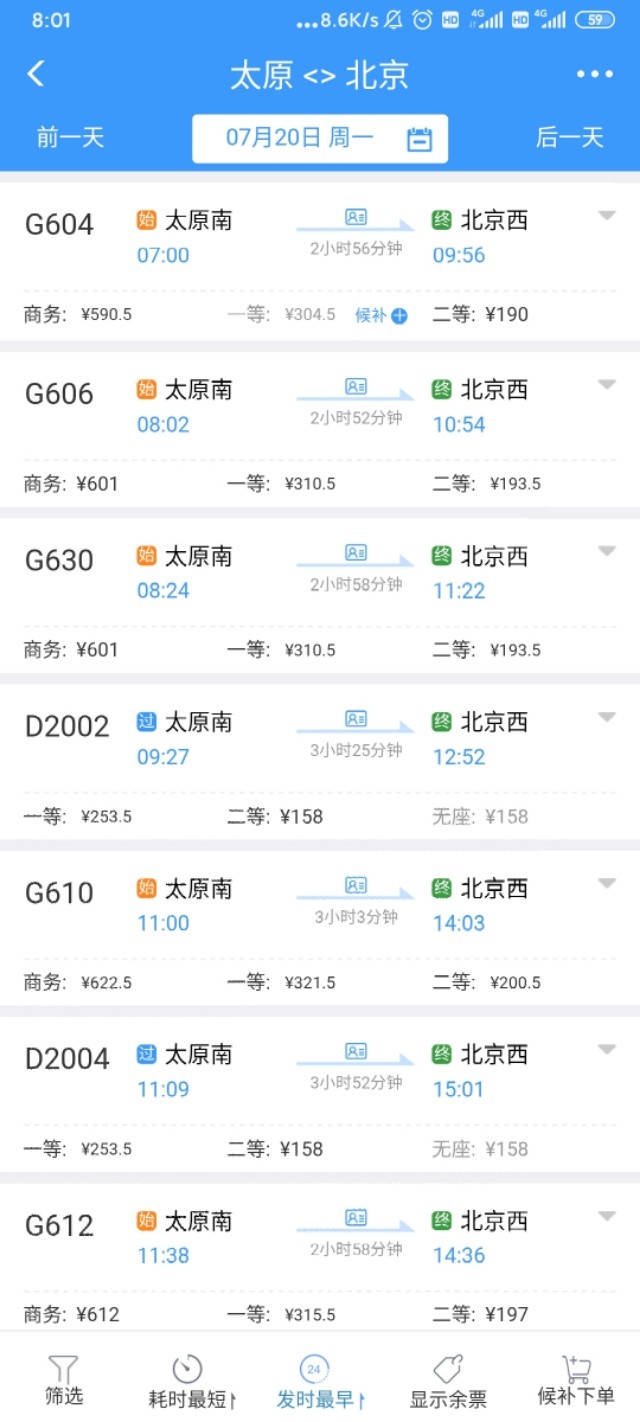
Task: Expand D2004 details with the arrow
Action: tap(607, 1049)
